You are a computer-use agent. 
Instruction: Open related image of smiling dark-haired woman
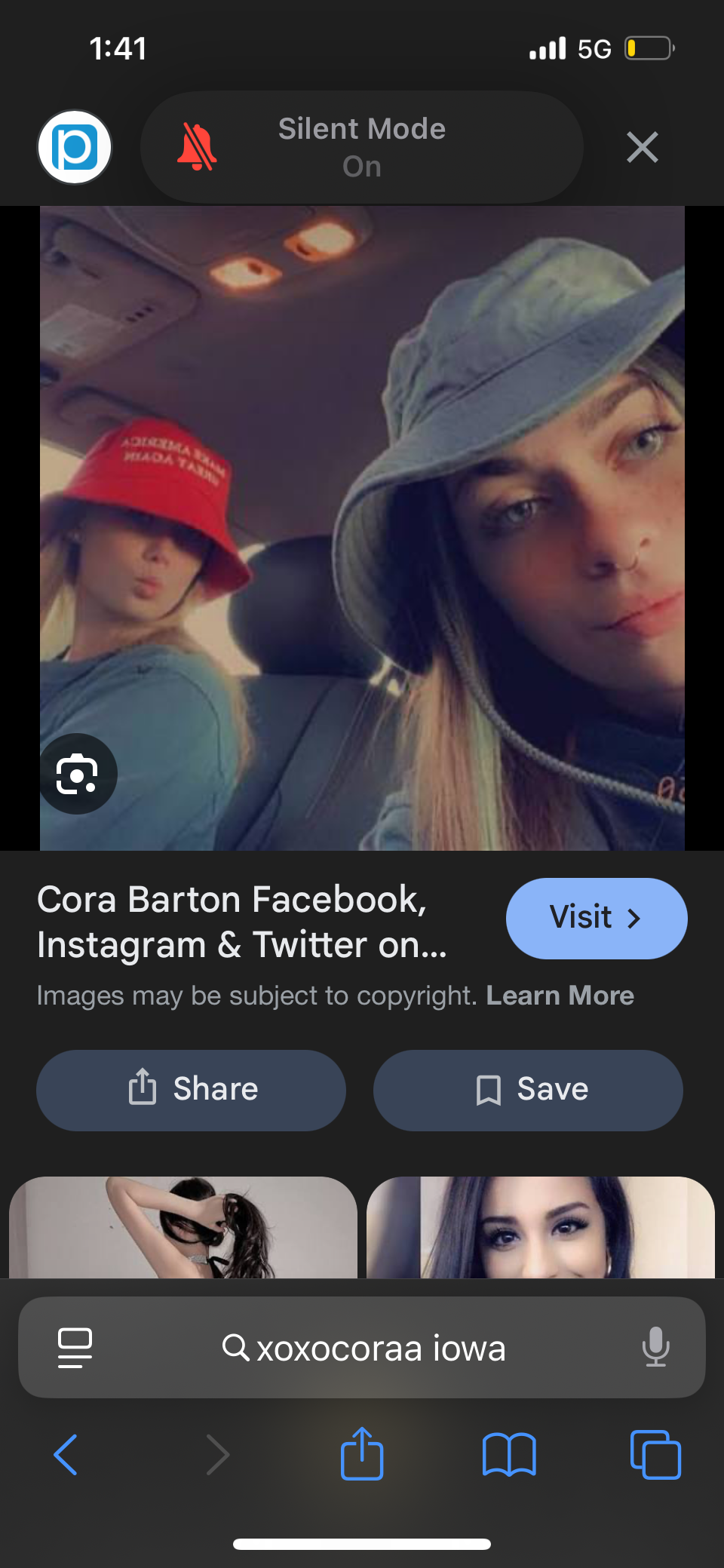point(540,1227)
